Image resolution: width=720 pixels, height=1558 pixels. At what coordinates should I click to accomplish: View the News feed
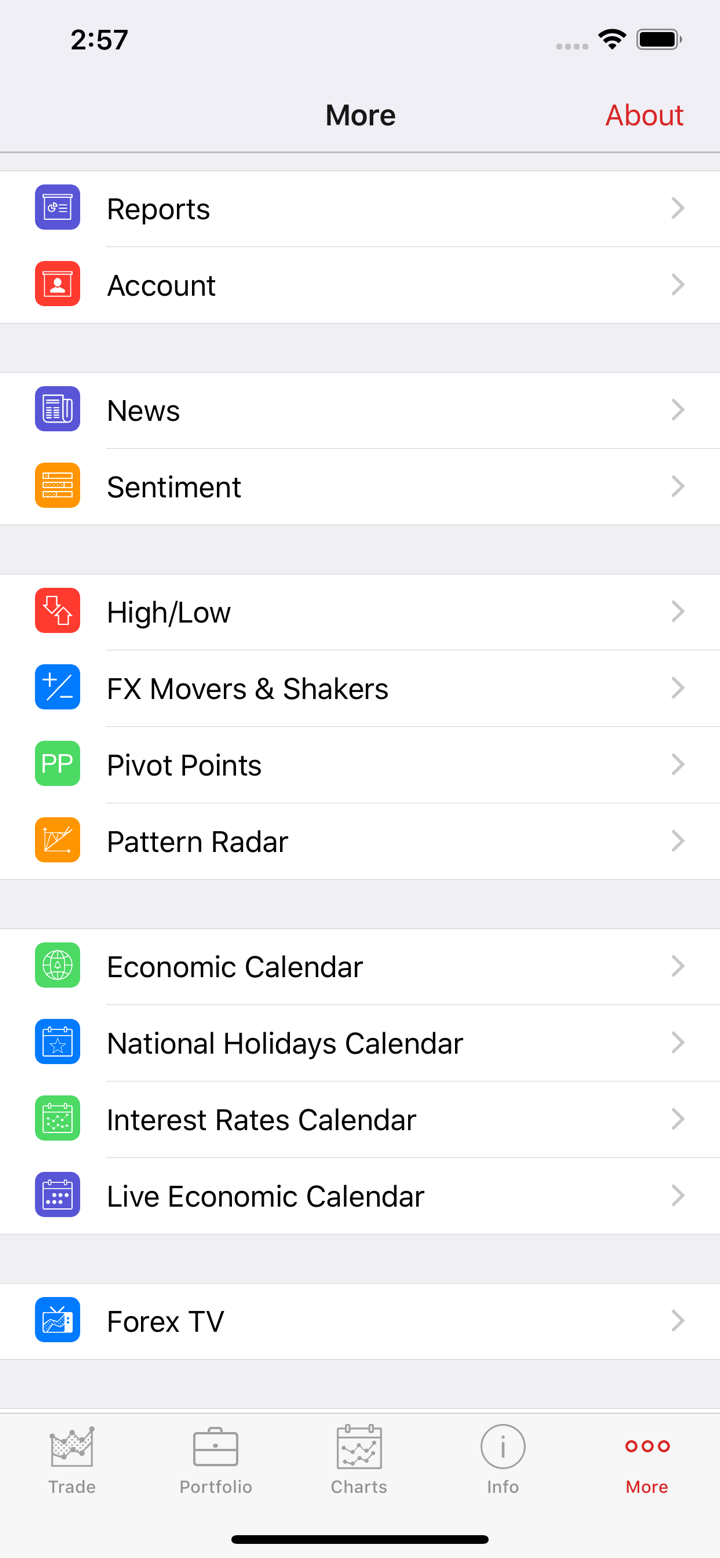(360, 410)
